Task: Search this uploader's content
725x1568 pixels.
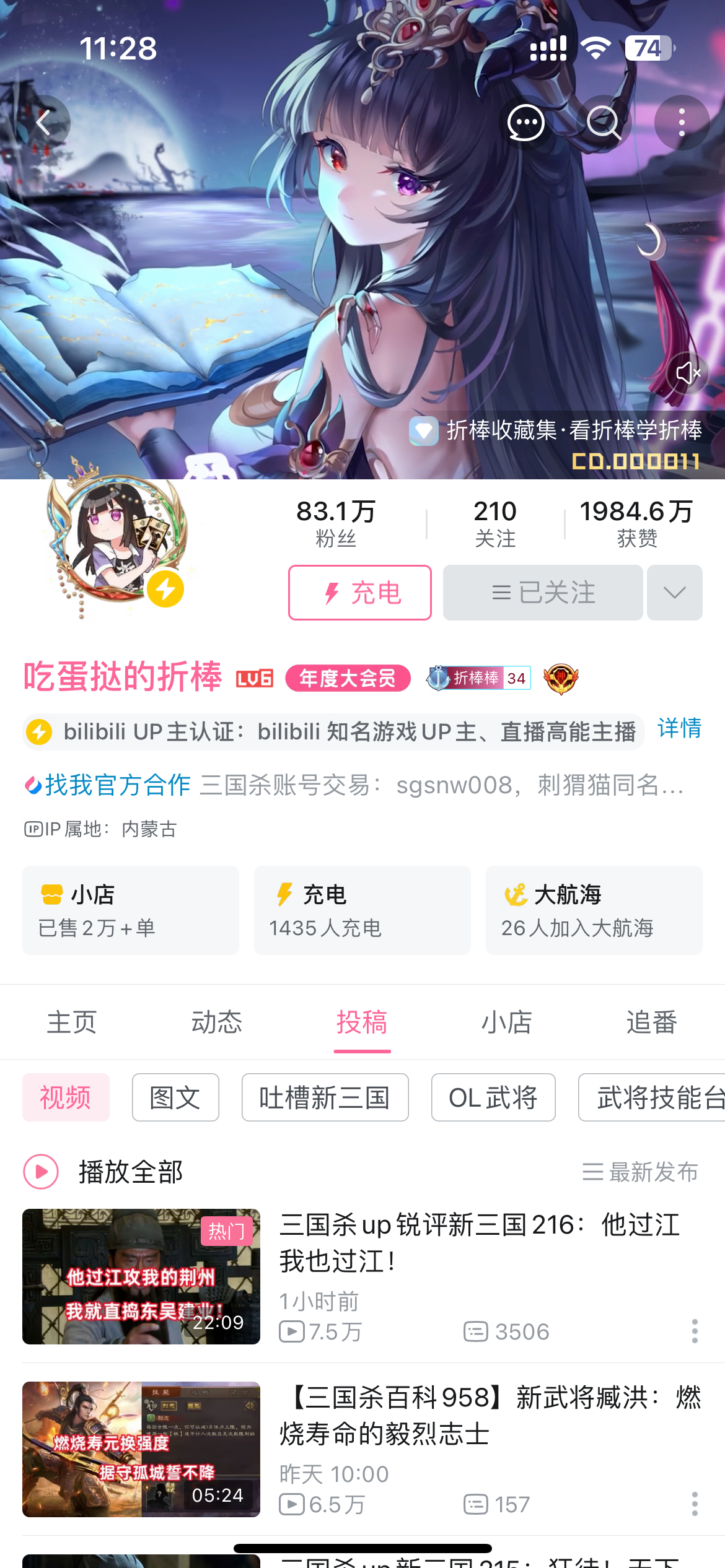Action: 604,123
